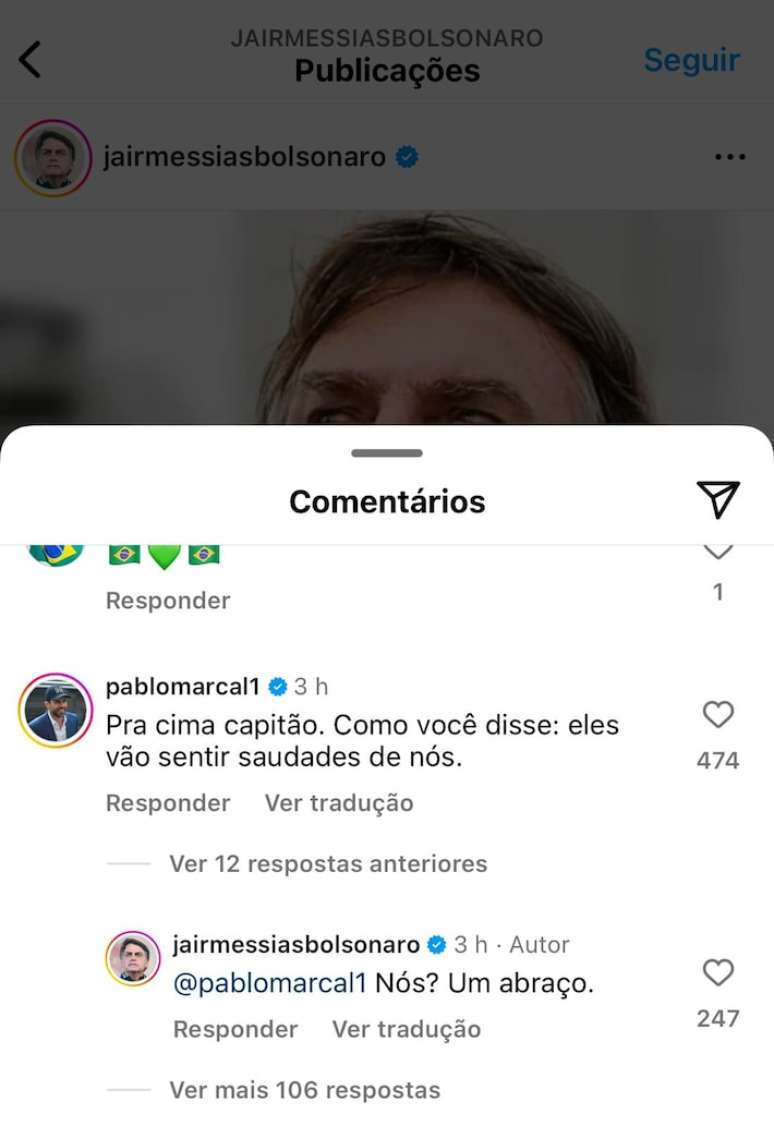Reply to the flag emoji comment
Viewport: 774px width, 1126px height.
[x=168, y=600]
